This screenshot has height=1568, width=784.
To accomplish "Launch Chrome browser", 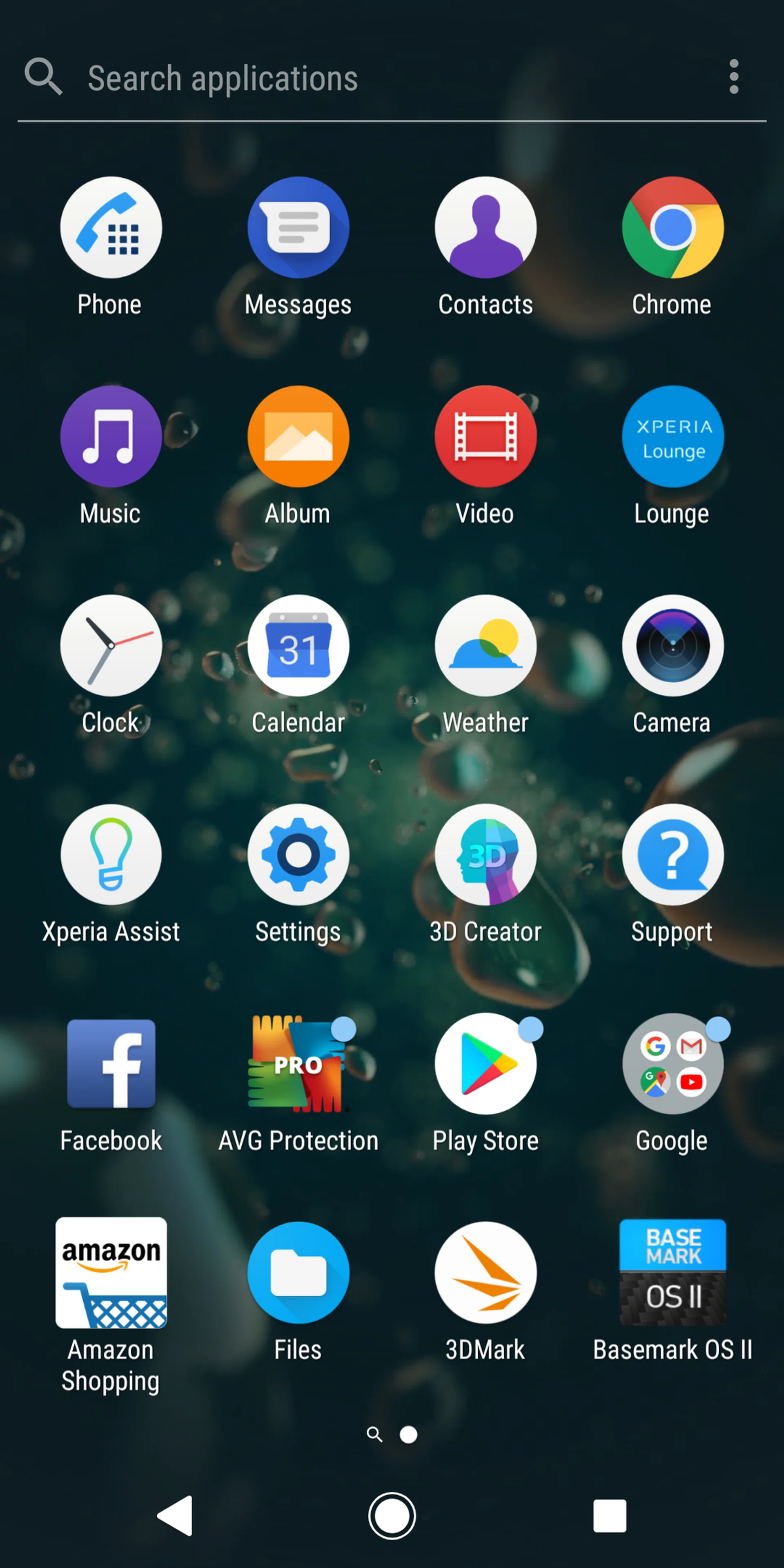I will (673, 228).
